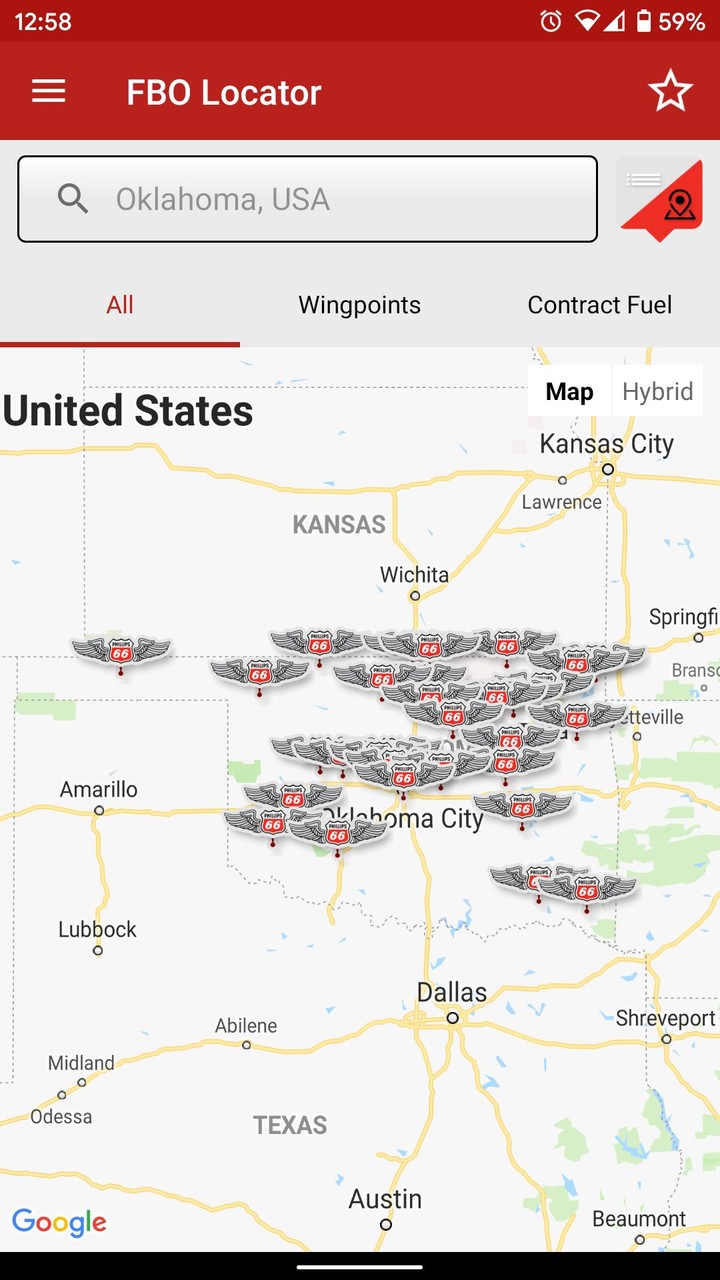Open the Google logo link
The width and height of the screenshot is (720, 1280).
point(59,1221)
